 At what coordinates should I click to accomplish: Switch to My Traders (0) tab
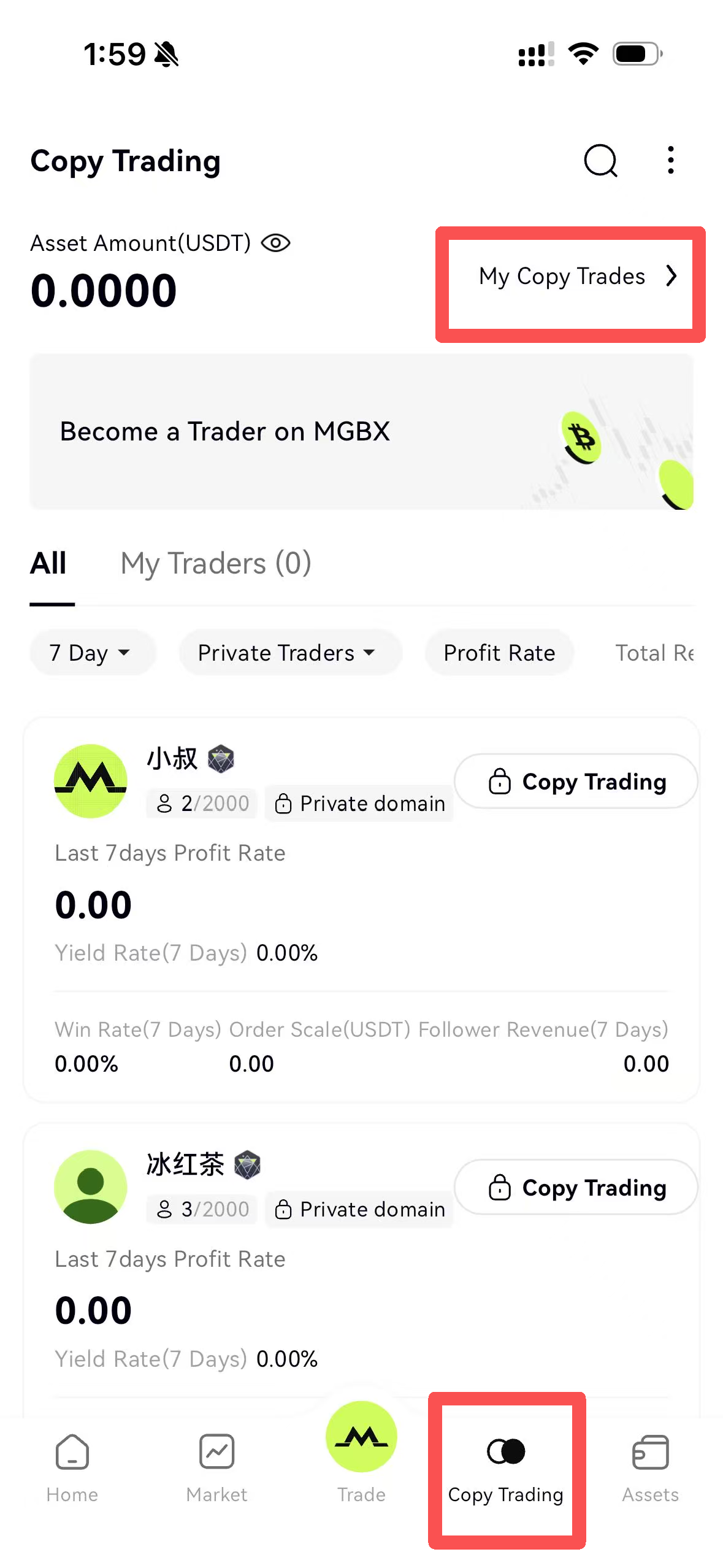coord(216,563)
